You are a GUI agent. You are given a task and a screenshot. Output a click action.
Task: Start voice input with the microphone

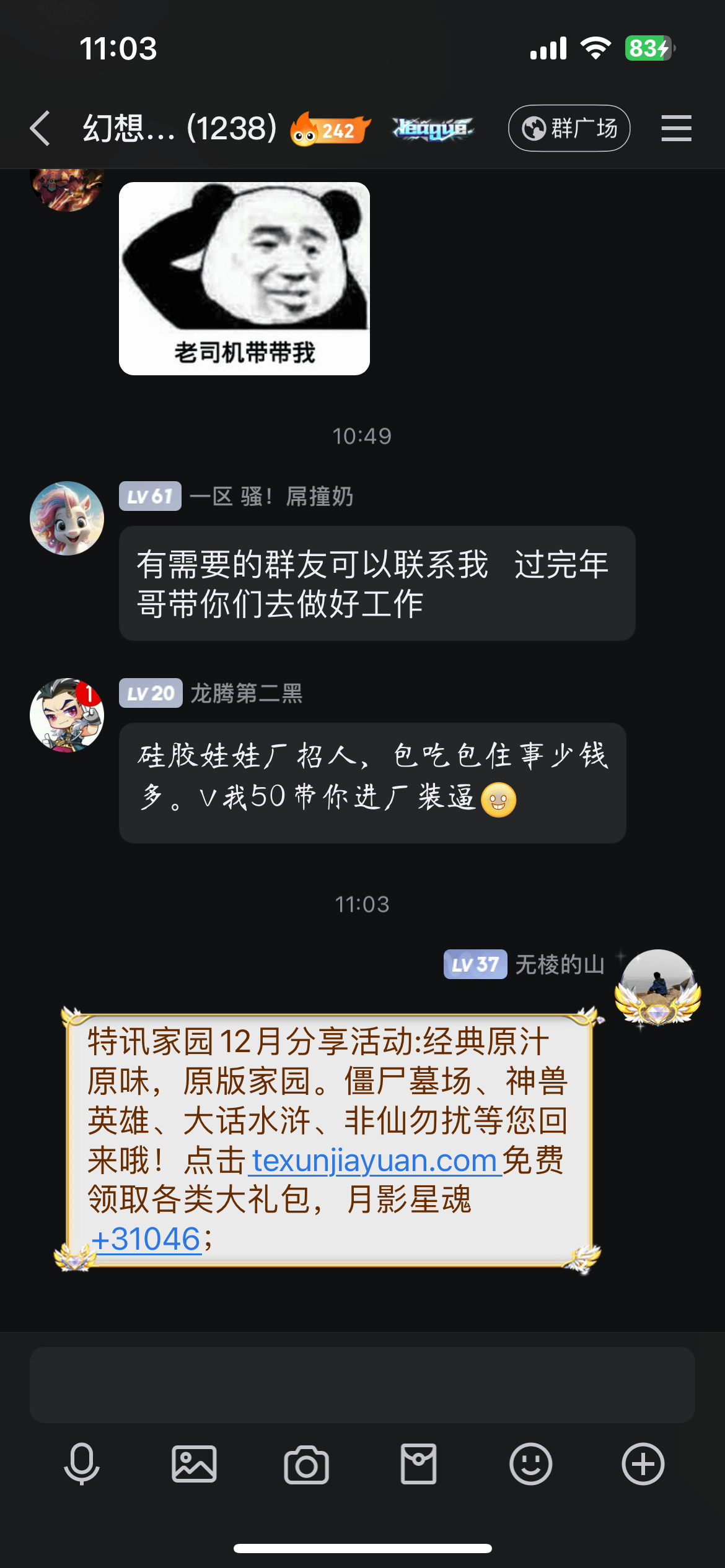click(82, 1464)
